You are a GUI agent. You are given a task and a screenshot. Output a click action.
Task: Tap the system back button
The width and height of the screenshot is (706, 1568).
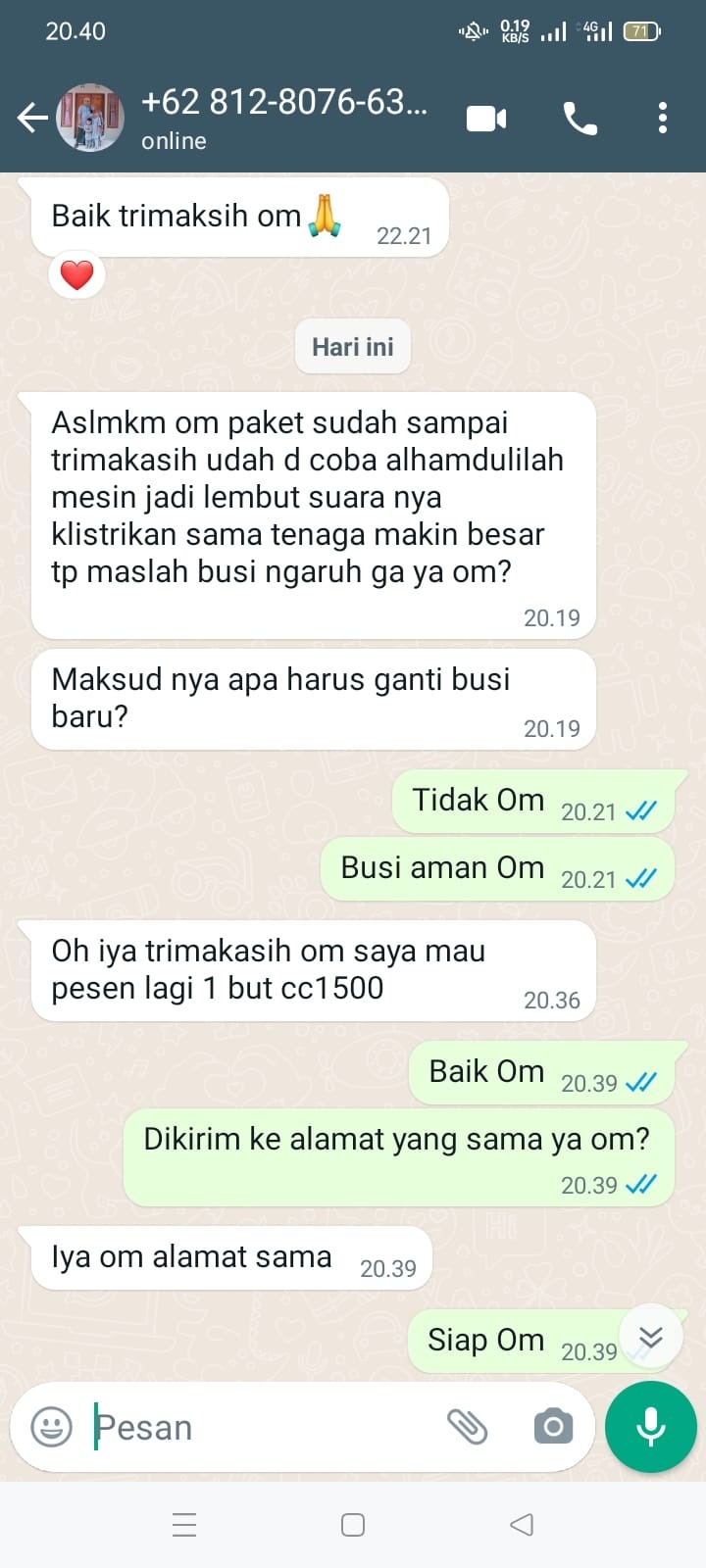[522, 1525]
